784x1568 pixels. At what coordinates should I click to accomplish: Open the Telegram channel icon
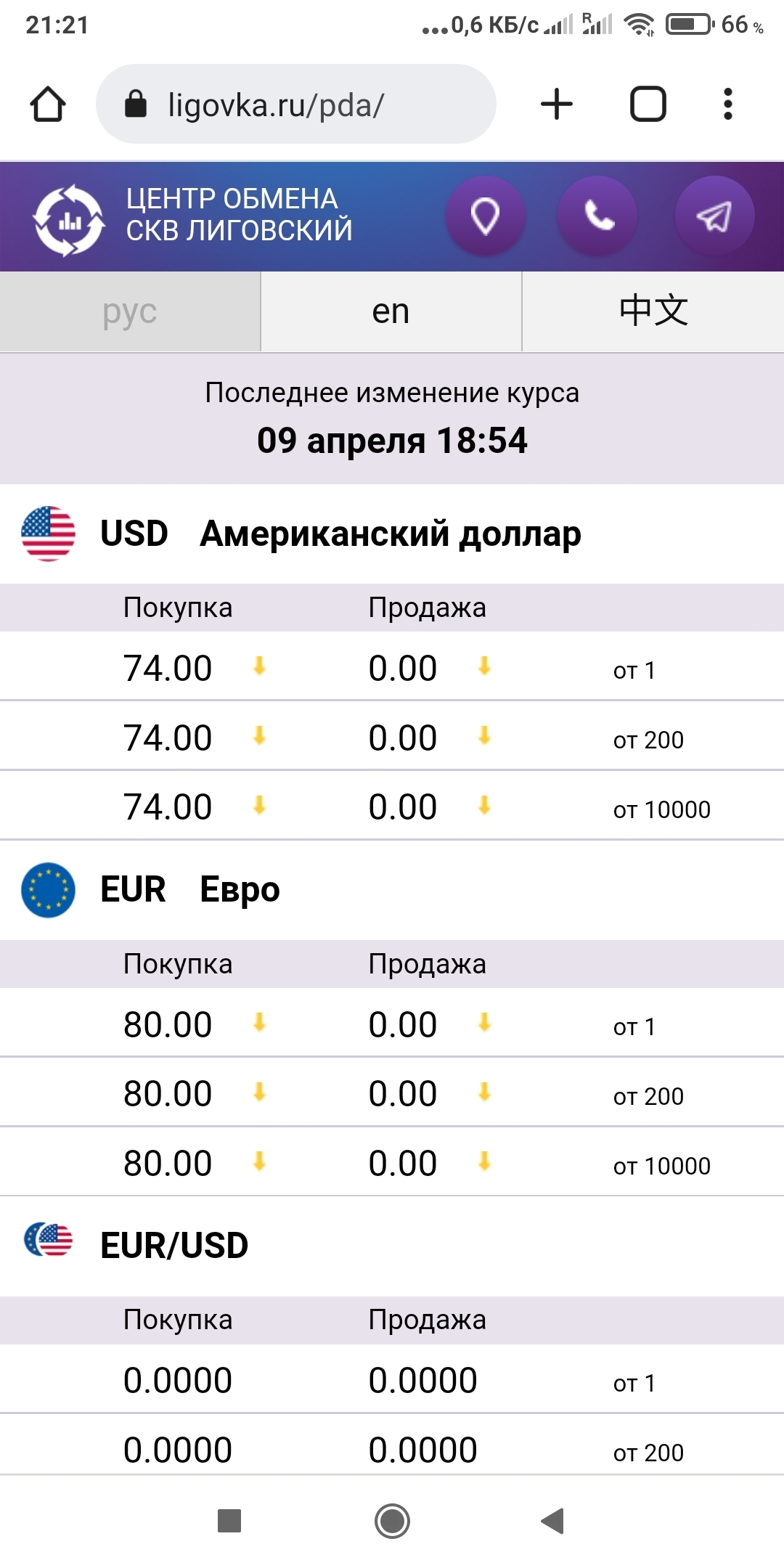point(714,216)
